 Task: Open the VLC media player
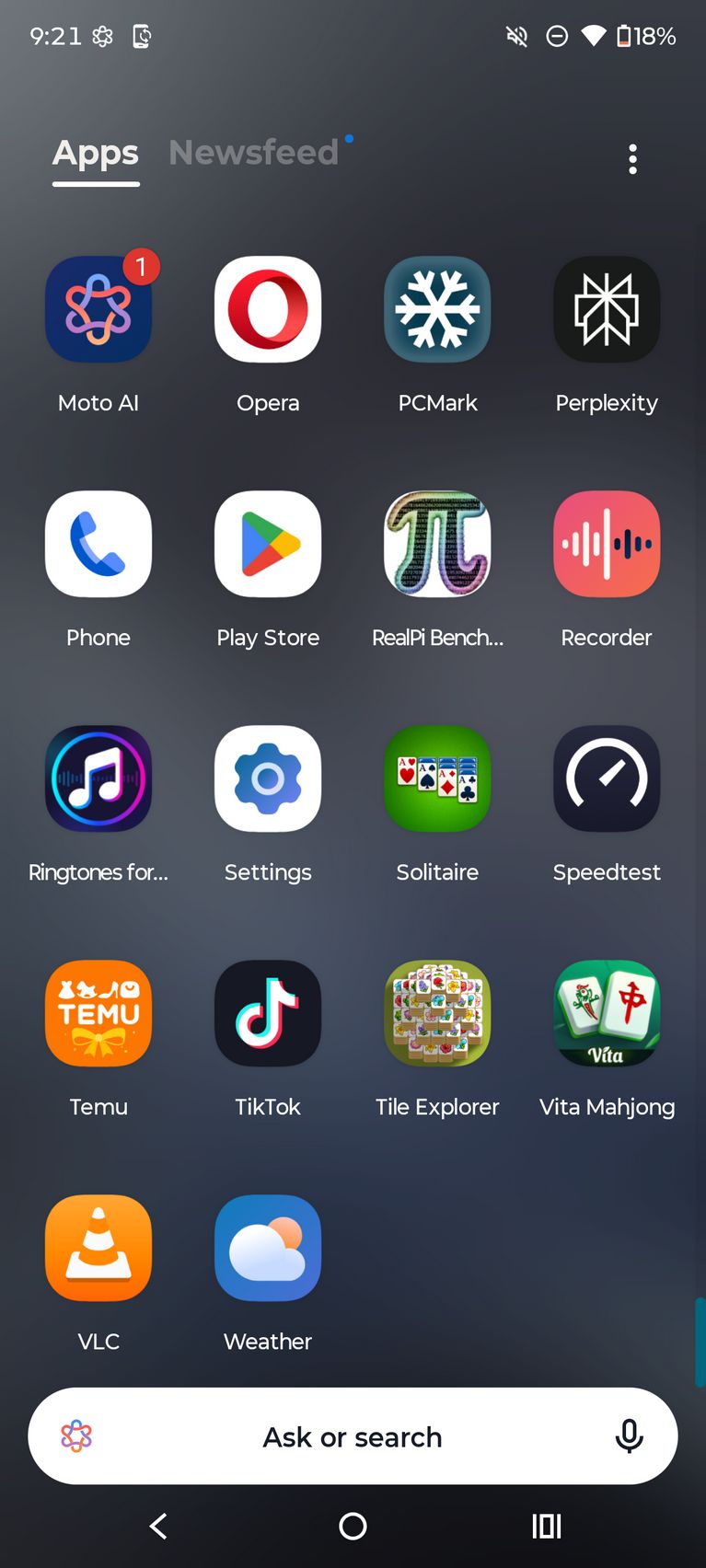click(x=98, y=1249)
